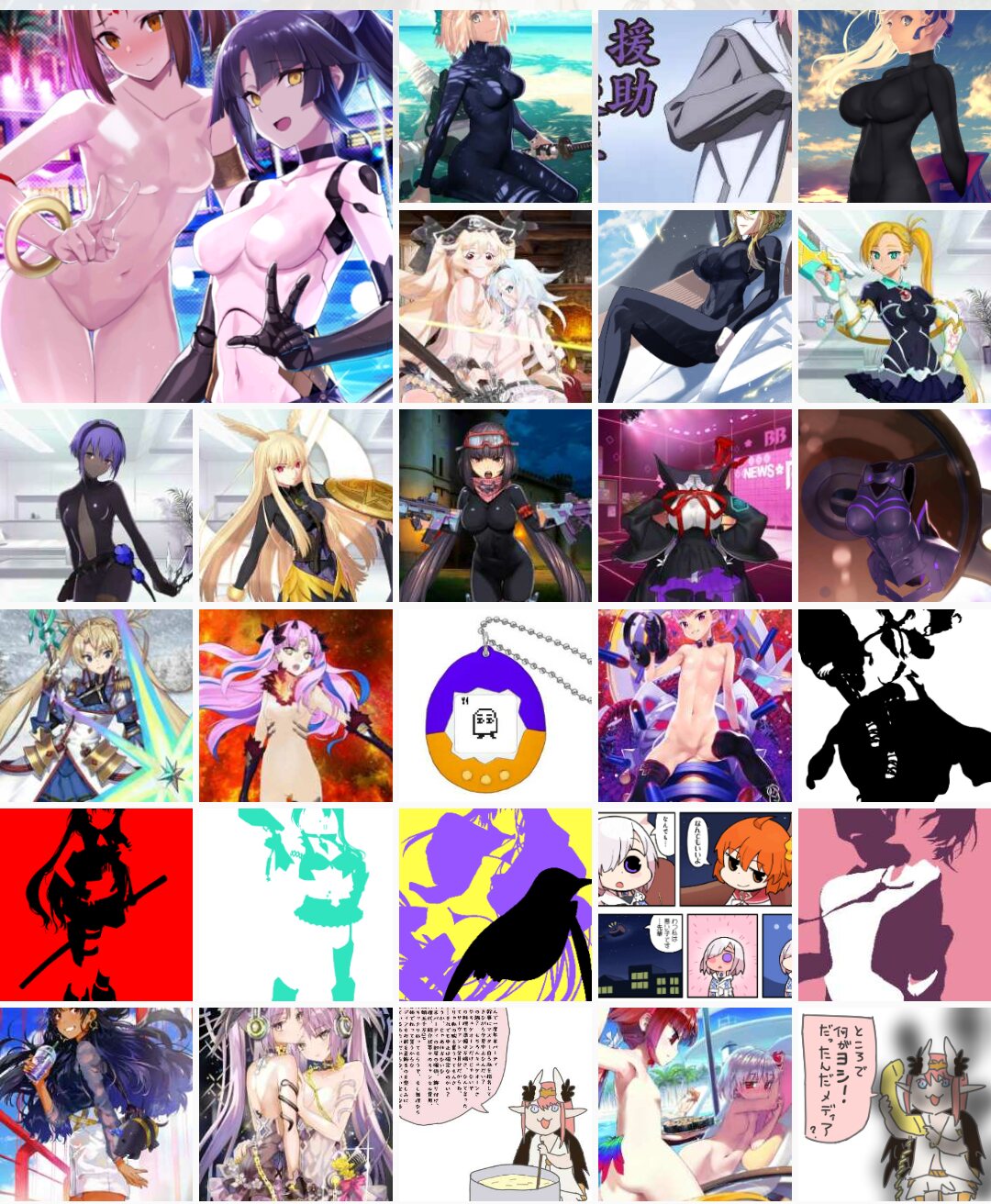The width and height of the screenshot is (991, 1204).
Task: Open the tile with purple kanji text
Action: (x=695, y=106)
